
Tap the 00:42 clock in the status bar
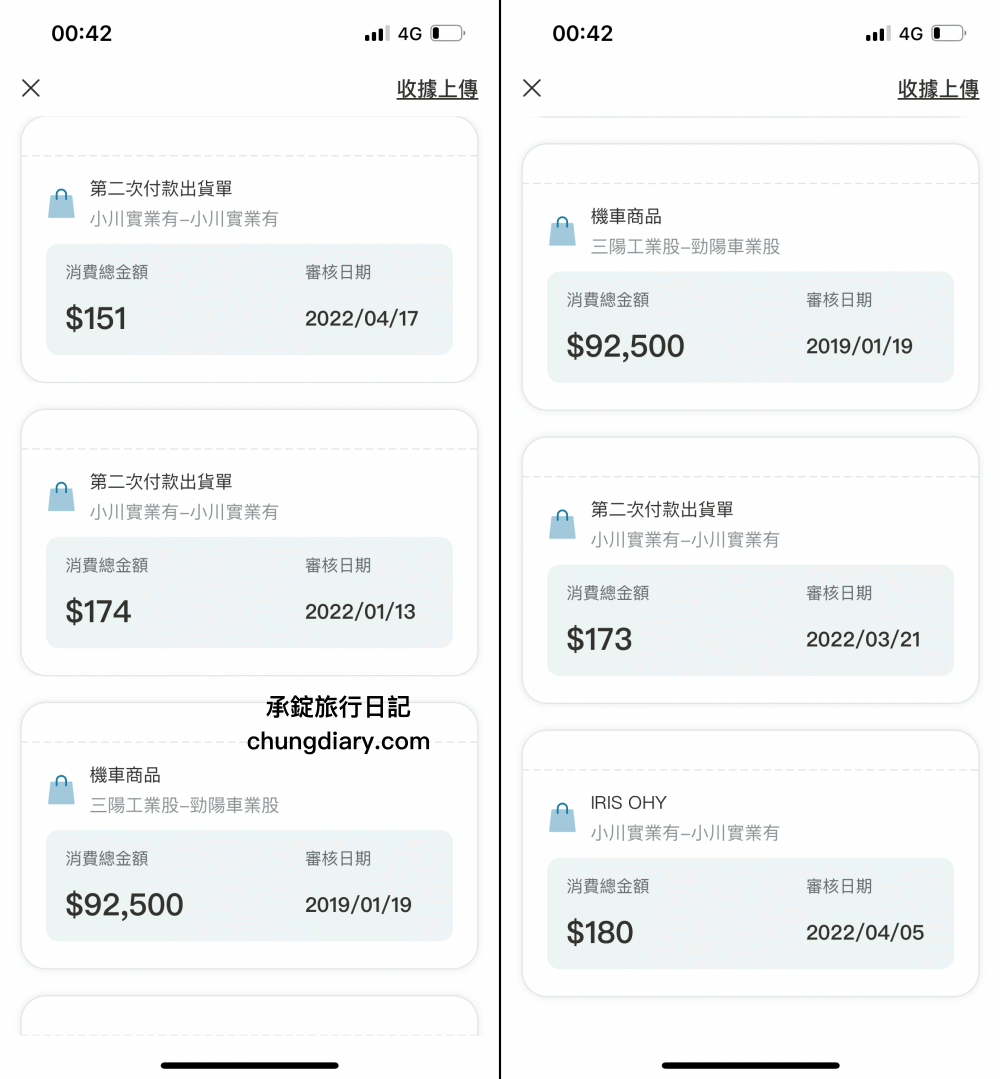click(83, 33)
